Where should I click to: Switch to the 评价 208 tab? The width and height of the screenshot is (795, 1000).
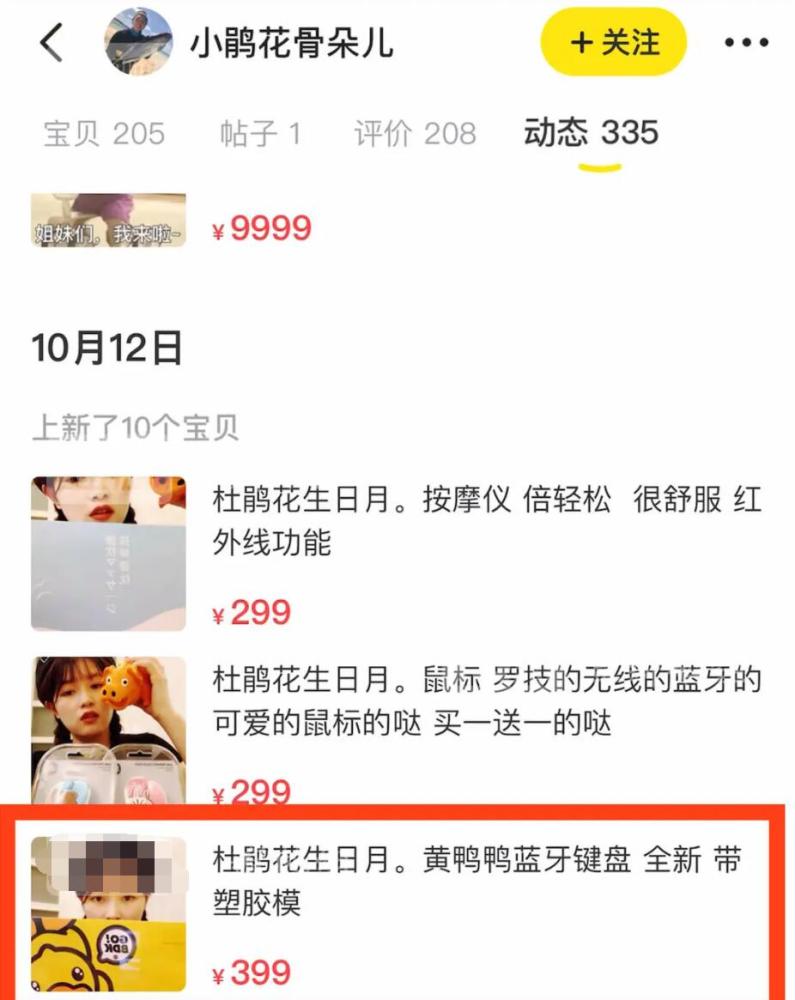pos(415,133)
